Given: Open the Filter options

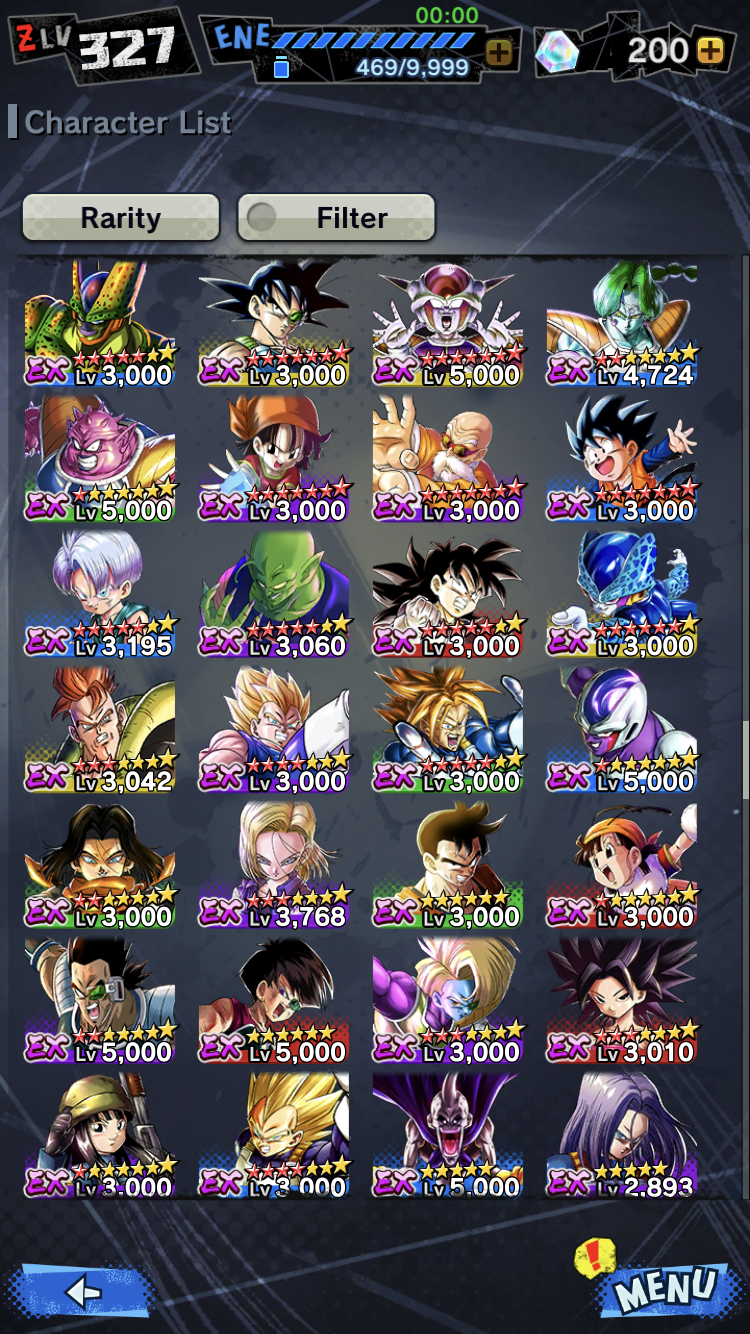Looking at the screenshot, I should [336, 217].
